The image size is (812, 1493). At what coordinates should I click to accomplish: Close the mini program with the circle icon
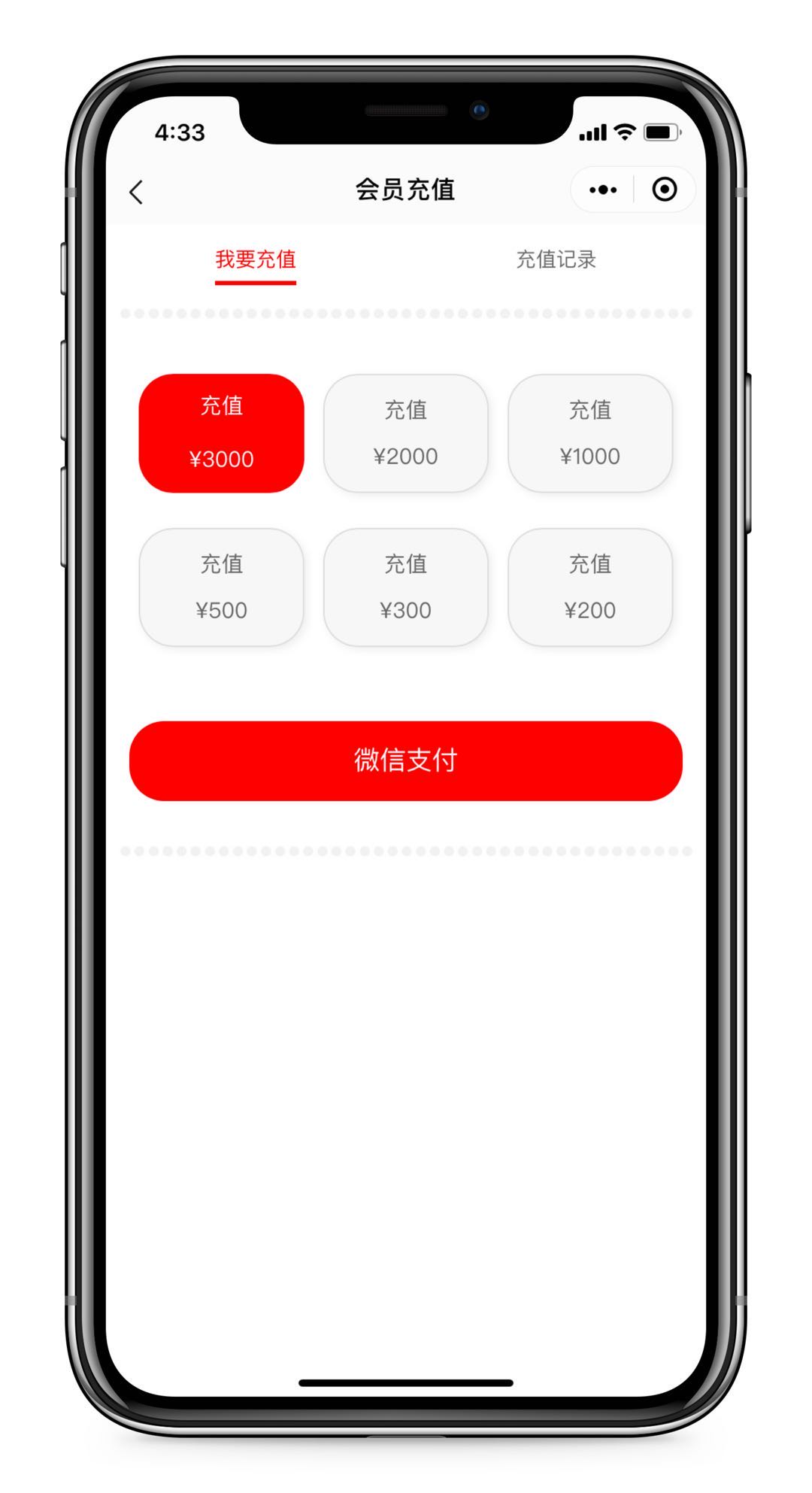(664, 190)
